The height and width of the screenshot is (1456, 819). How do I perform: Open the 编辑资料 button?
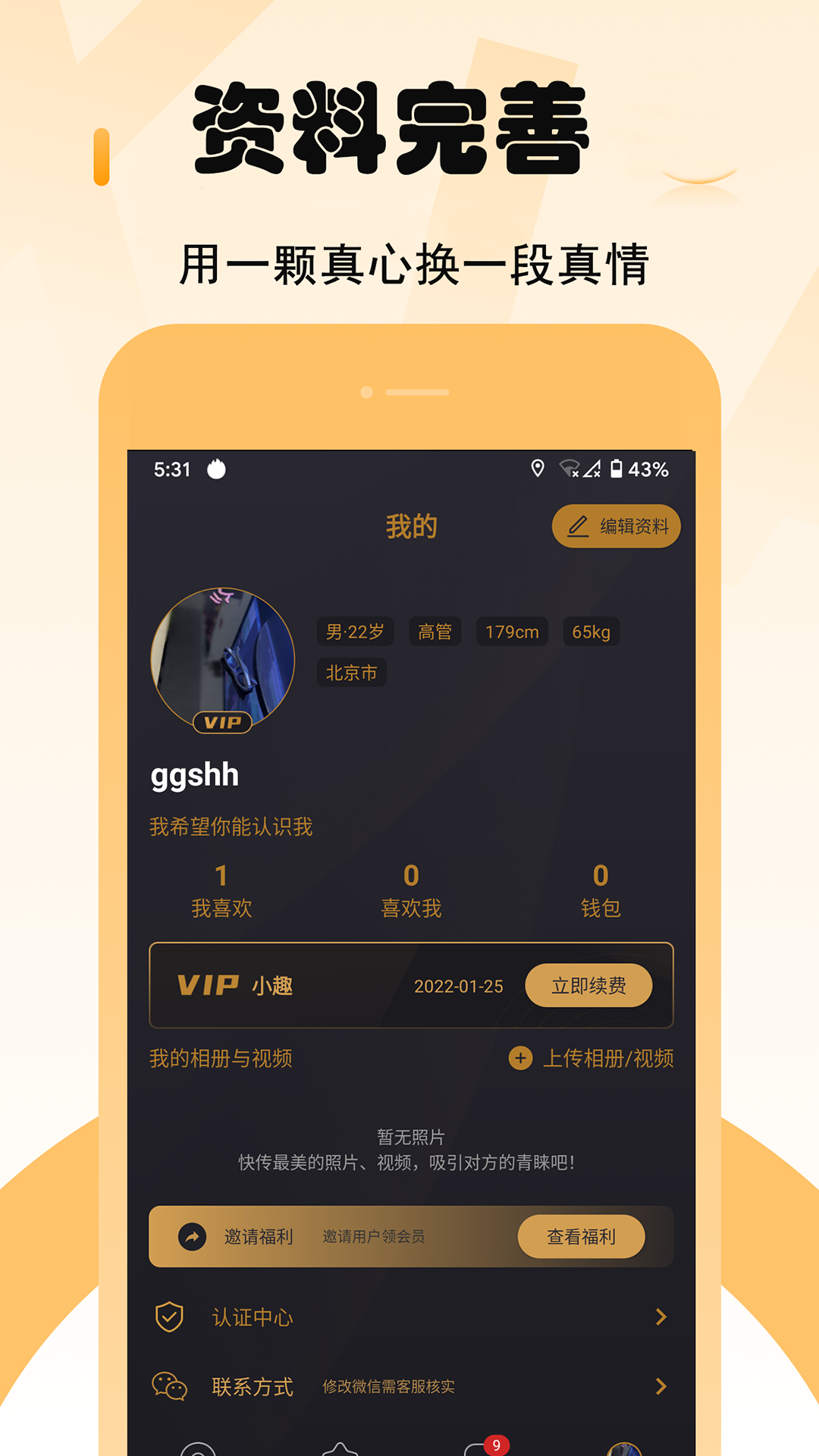(616, 526)
